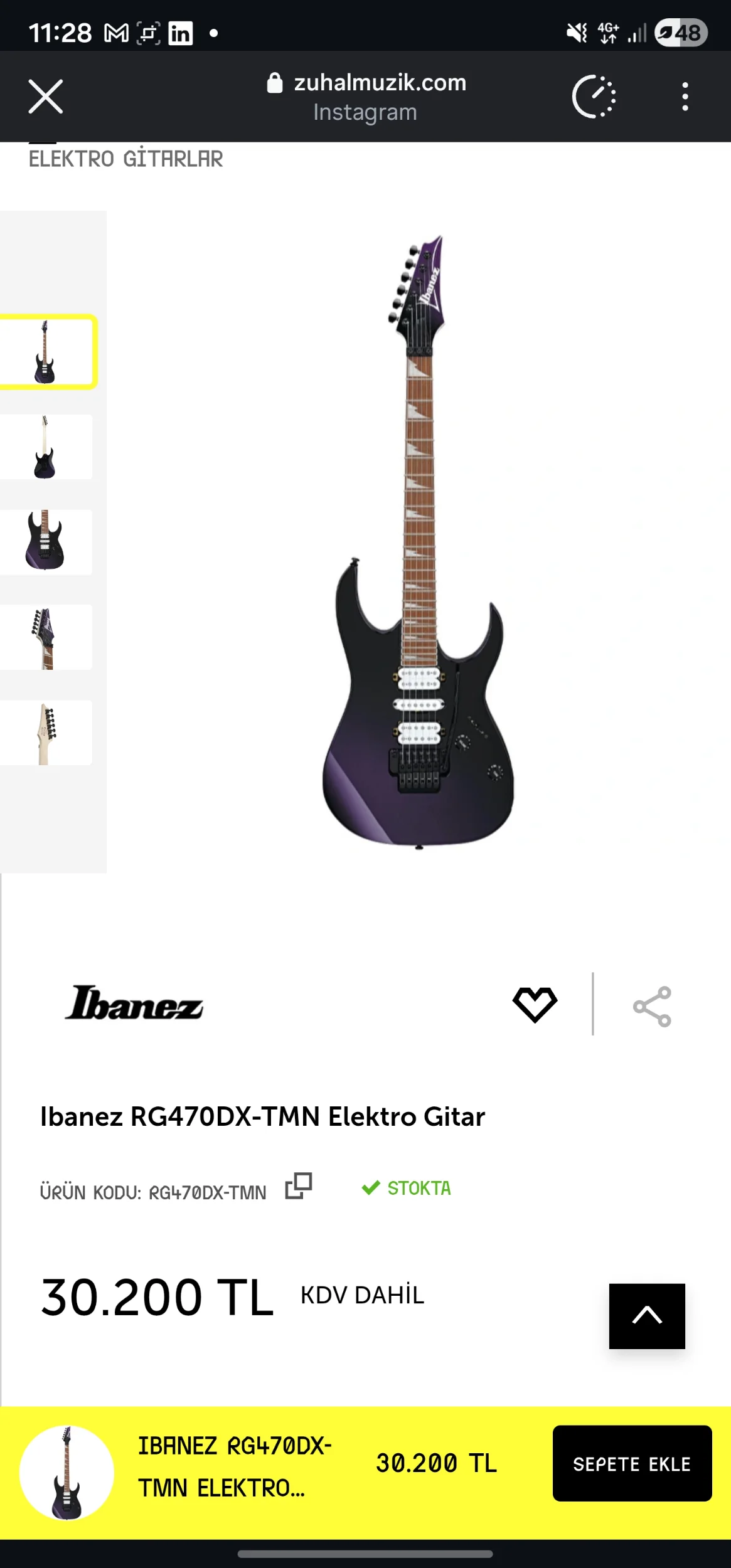Select the first full guitar front thumbnail

(45, 352)
